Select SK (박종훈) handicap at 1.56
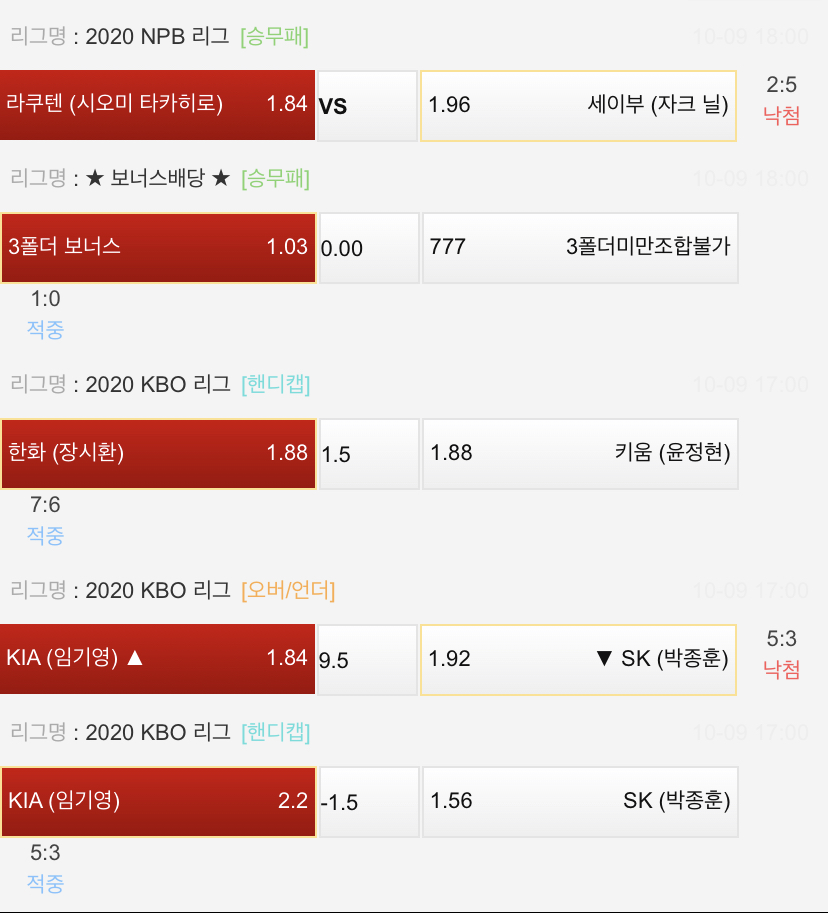Viewport: 828px width, 913px height. 580,801
